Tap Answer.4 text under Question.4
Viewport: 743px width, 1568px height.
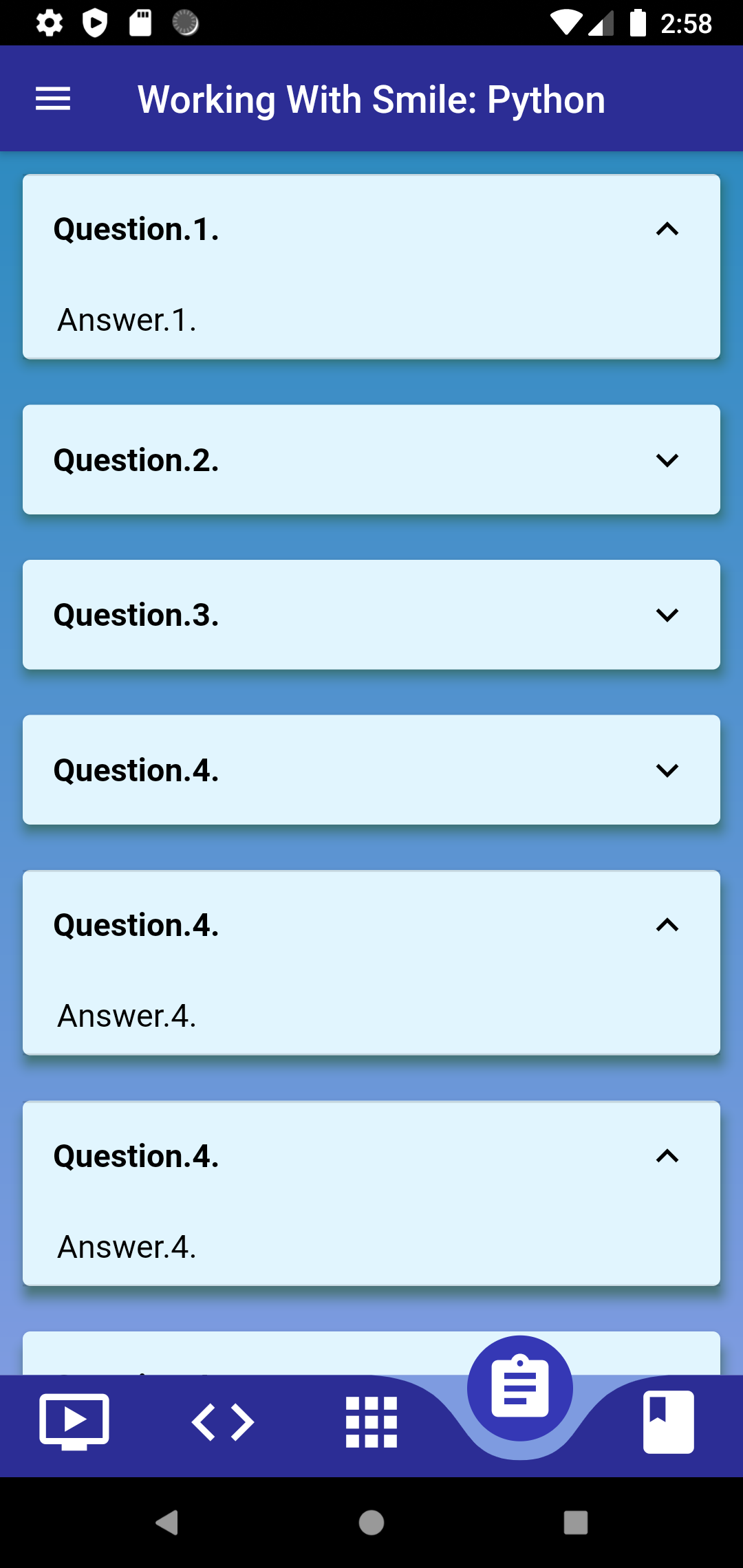point(127,1016)
